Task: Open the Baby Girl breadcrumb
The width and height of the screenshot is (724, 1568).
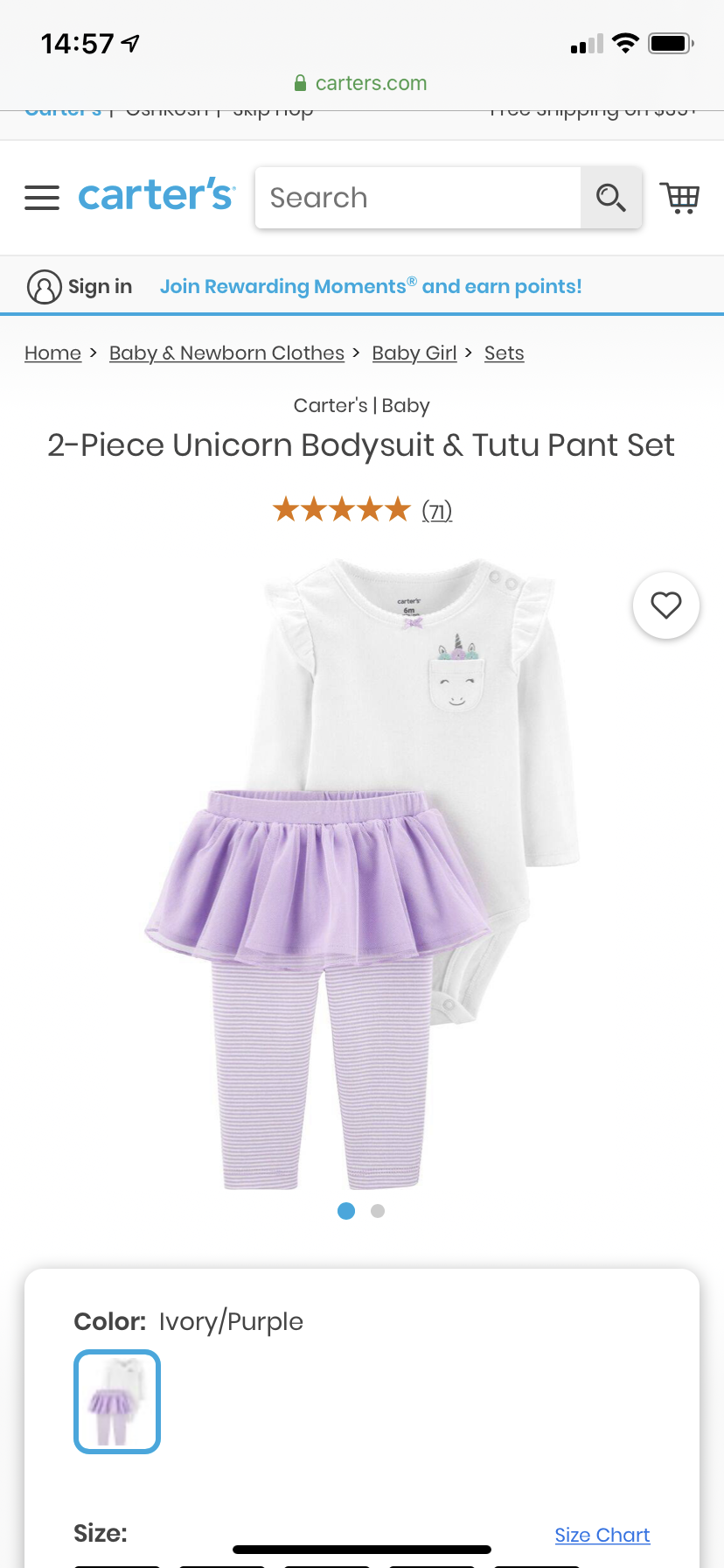Action: click(414, 353)
